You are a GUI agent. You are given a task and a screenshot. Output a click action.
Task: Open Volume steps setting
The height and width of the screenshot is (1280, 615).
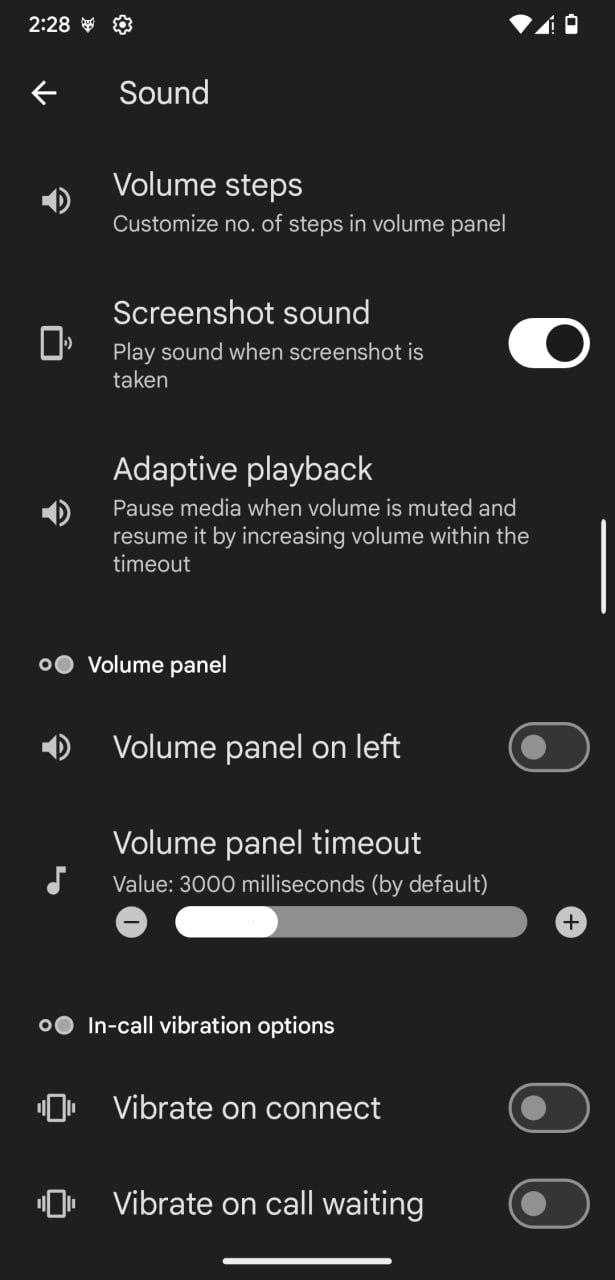[307, 202]
